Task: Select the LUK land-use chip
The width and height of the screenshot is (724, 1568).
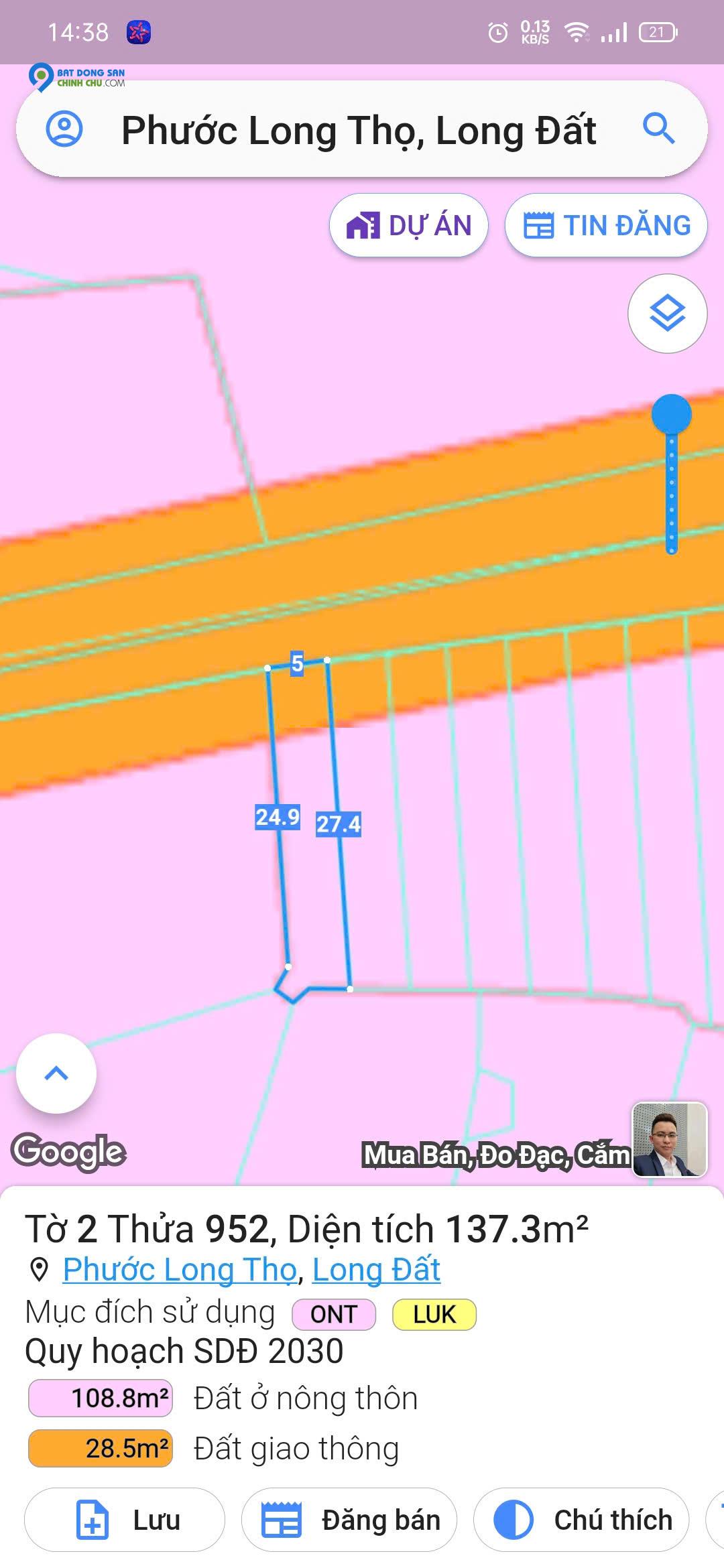Action: pyautogui.click(x=434, y=1314)
